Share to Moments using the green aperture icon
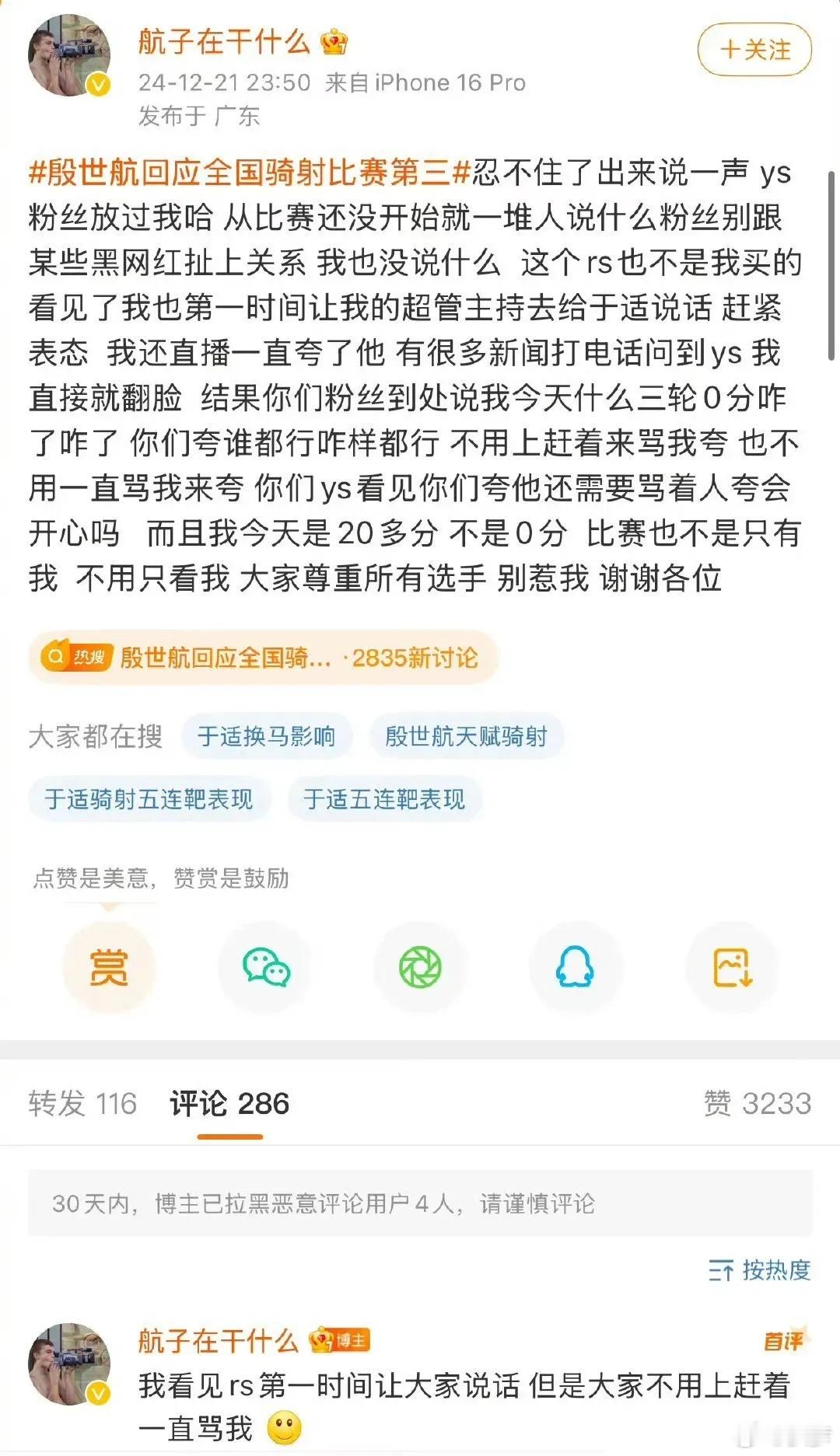Screen dimensions: 840x1456 [420, 966]
